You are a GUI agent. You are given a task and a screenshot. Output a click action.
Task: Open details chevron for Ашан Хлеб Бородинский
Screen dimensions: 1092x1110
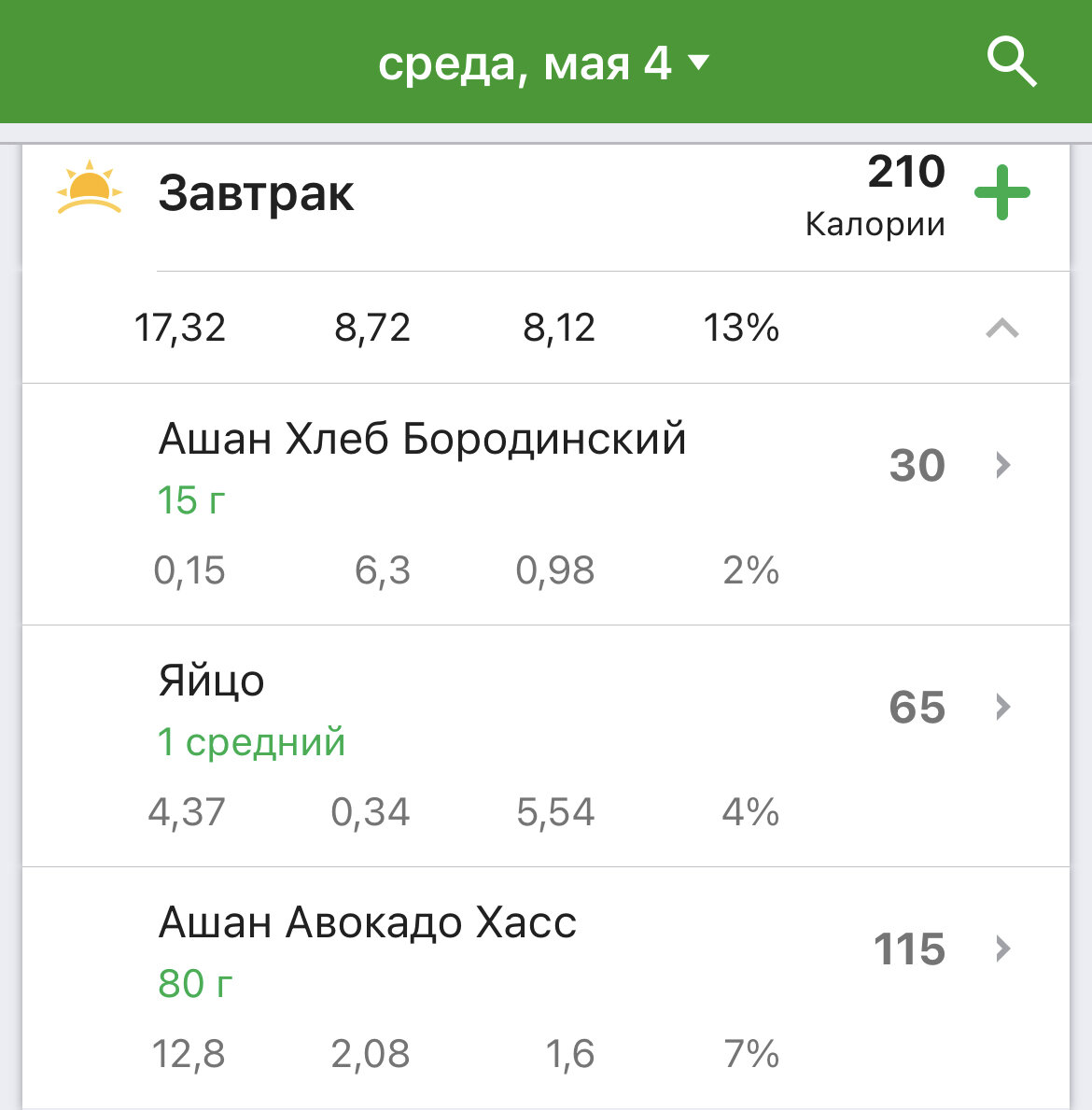click(x=1001, y=465)
